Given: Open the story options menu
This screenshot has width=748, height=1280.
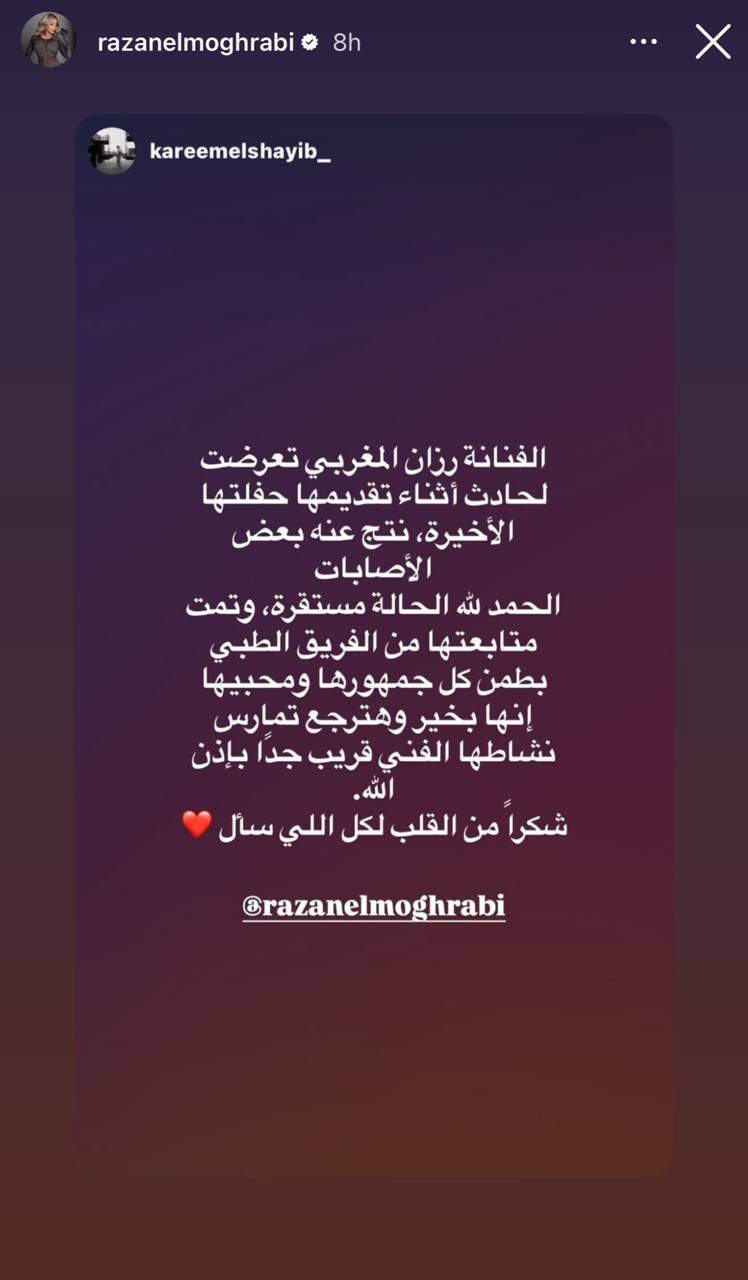Looking at the screenshot, I should click(643, 42).
